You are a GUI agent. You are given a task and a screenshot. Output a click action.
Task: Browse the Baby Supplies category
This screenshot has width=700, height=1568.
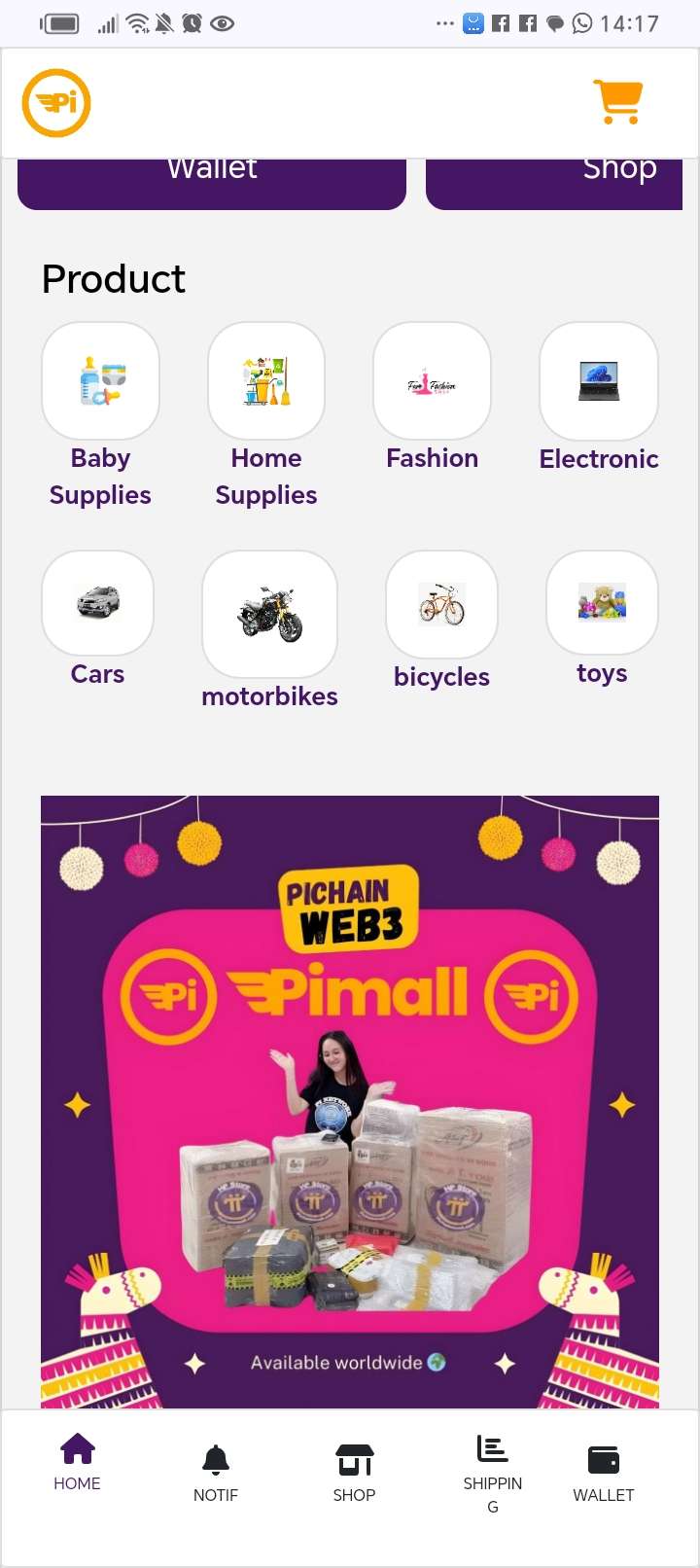click(x=100, y=381)
